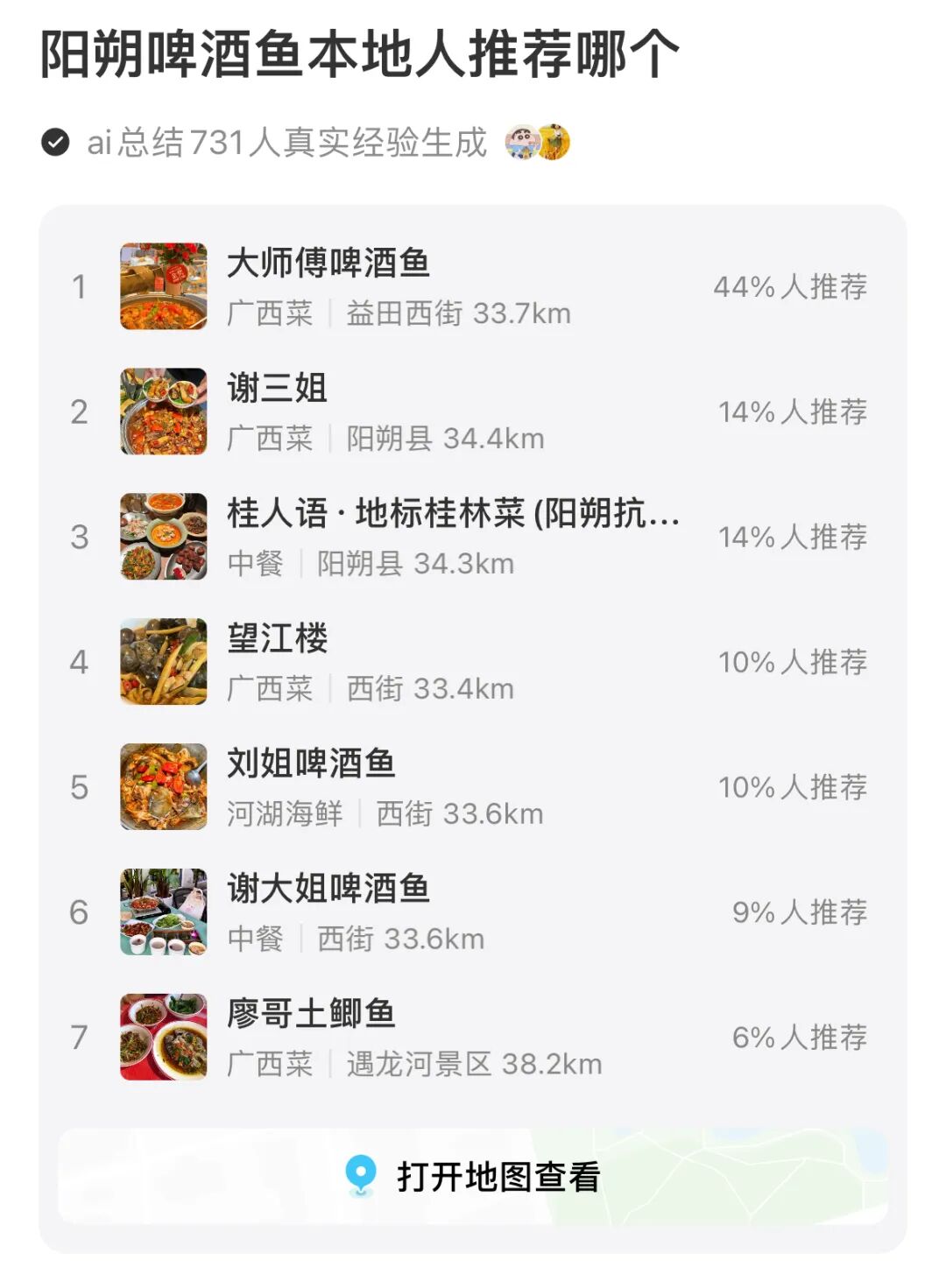View the 廖哥土鲫鱼 restaurant
Viewport: 946px width, 1288px height.
click(x=311, y=1015)
